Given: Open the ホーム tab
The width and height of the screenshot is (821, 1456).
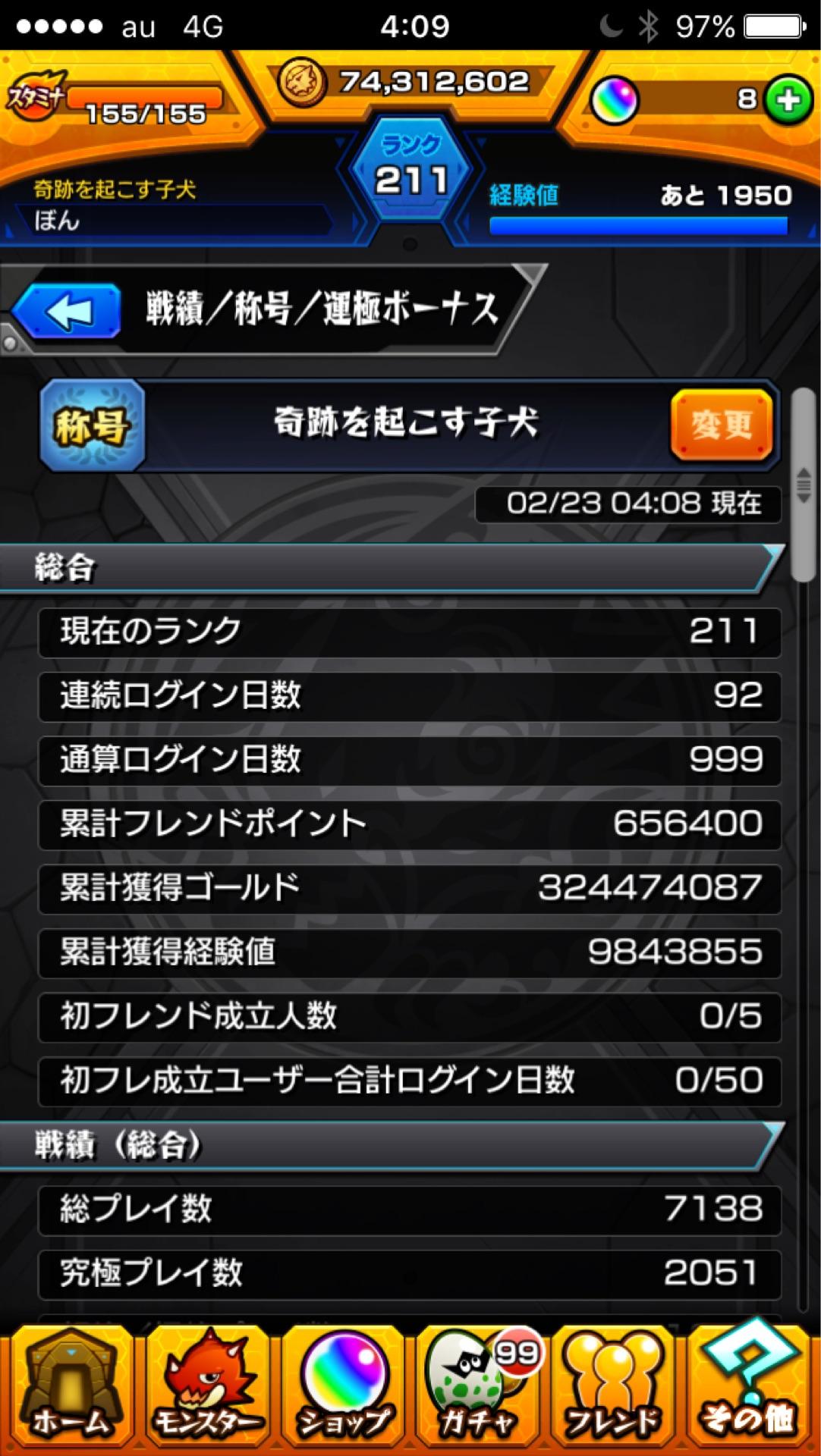Looking at the screenshot, I should [x=69, y=1387].
